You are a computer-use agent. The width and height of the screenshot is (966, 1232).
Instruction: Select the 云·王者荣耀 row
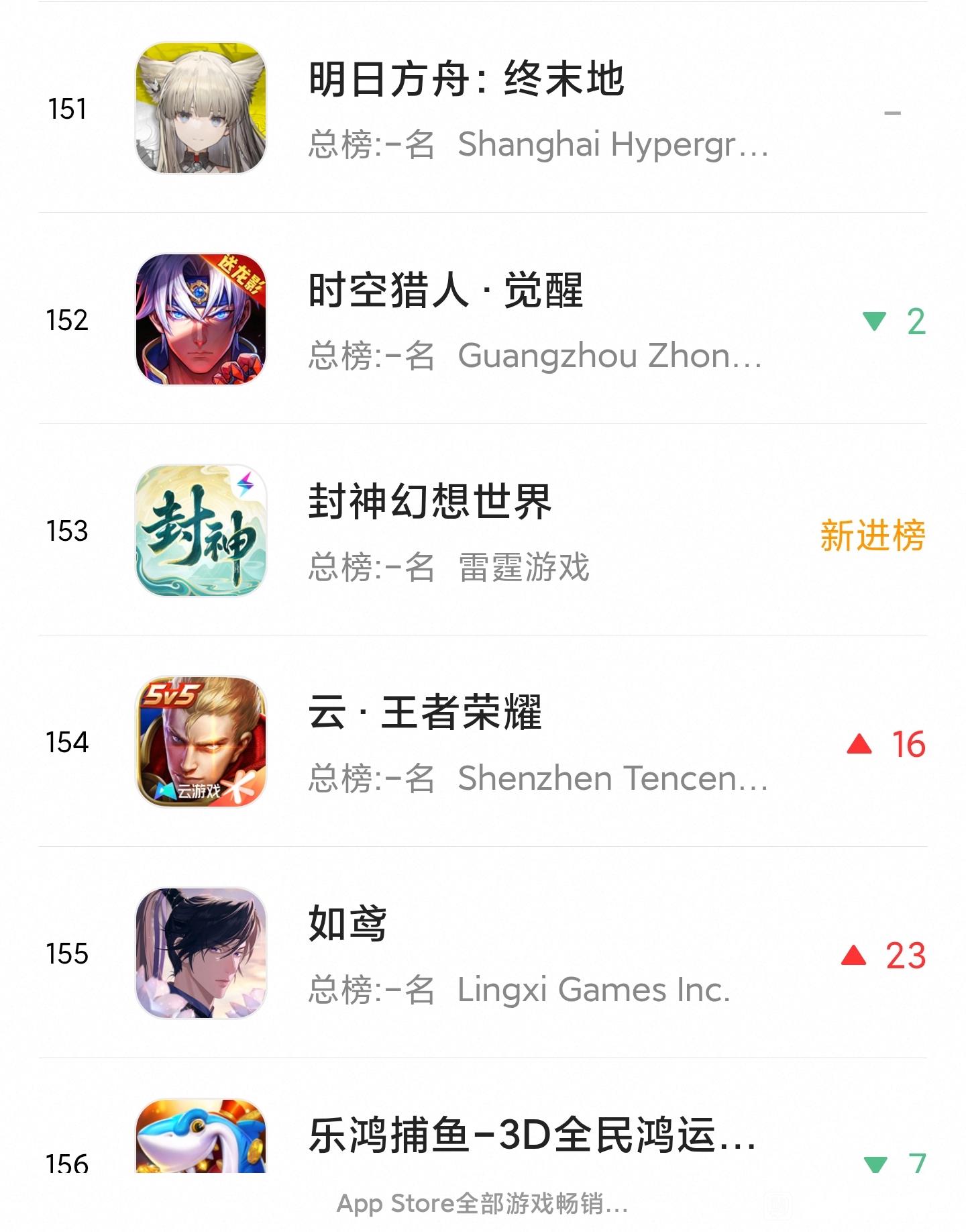483,741
